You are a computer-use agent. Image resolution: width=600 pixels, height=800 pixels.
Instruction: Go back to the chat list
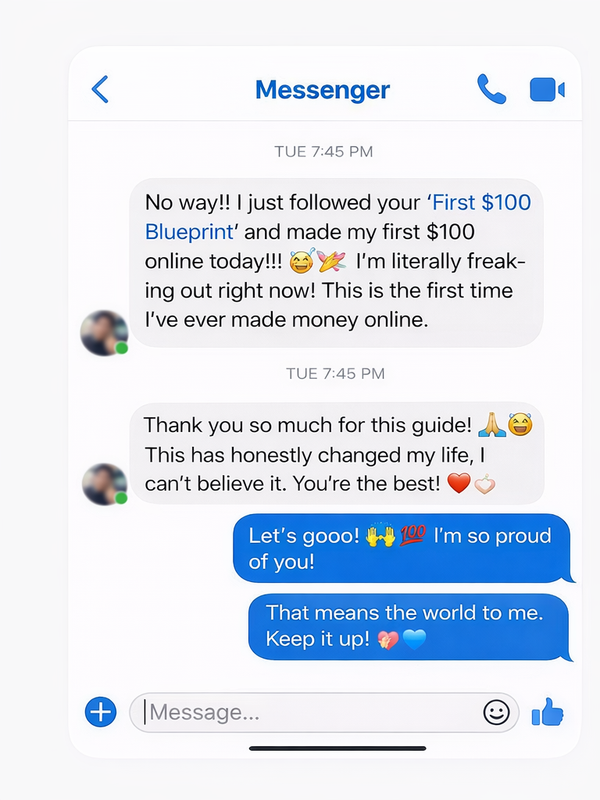click(100, 89)
